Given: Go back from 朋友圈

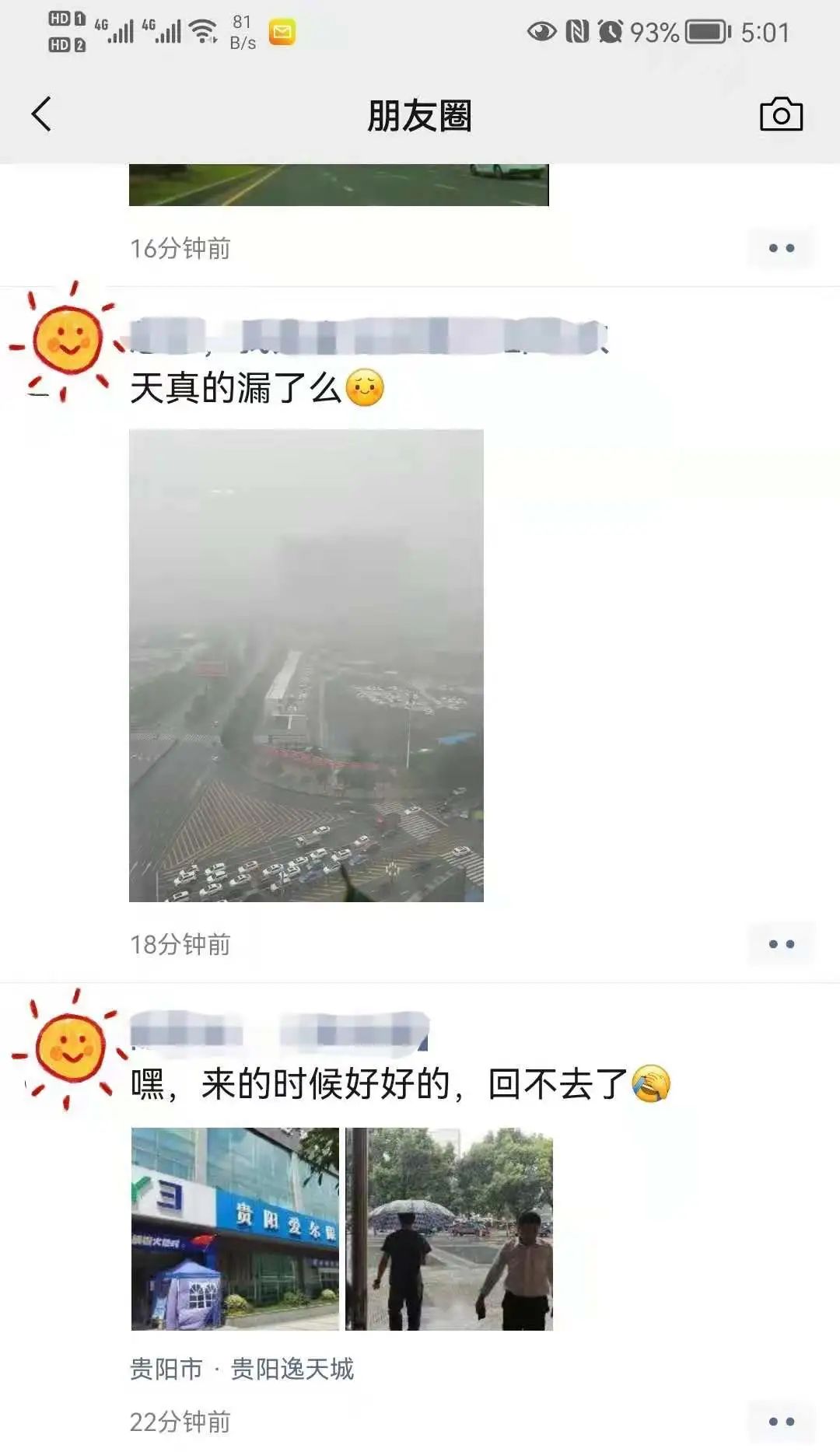Looking at the screenshot, I should 41,114.
